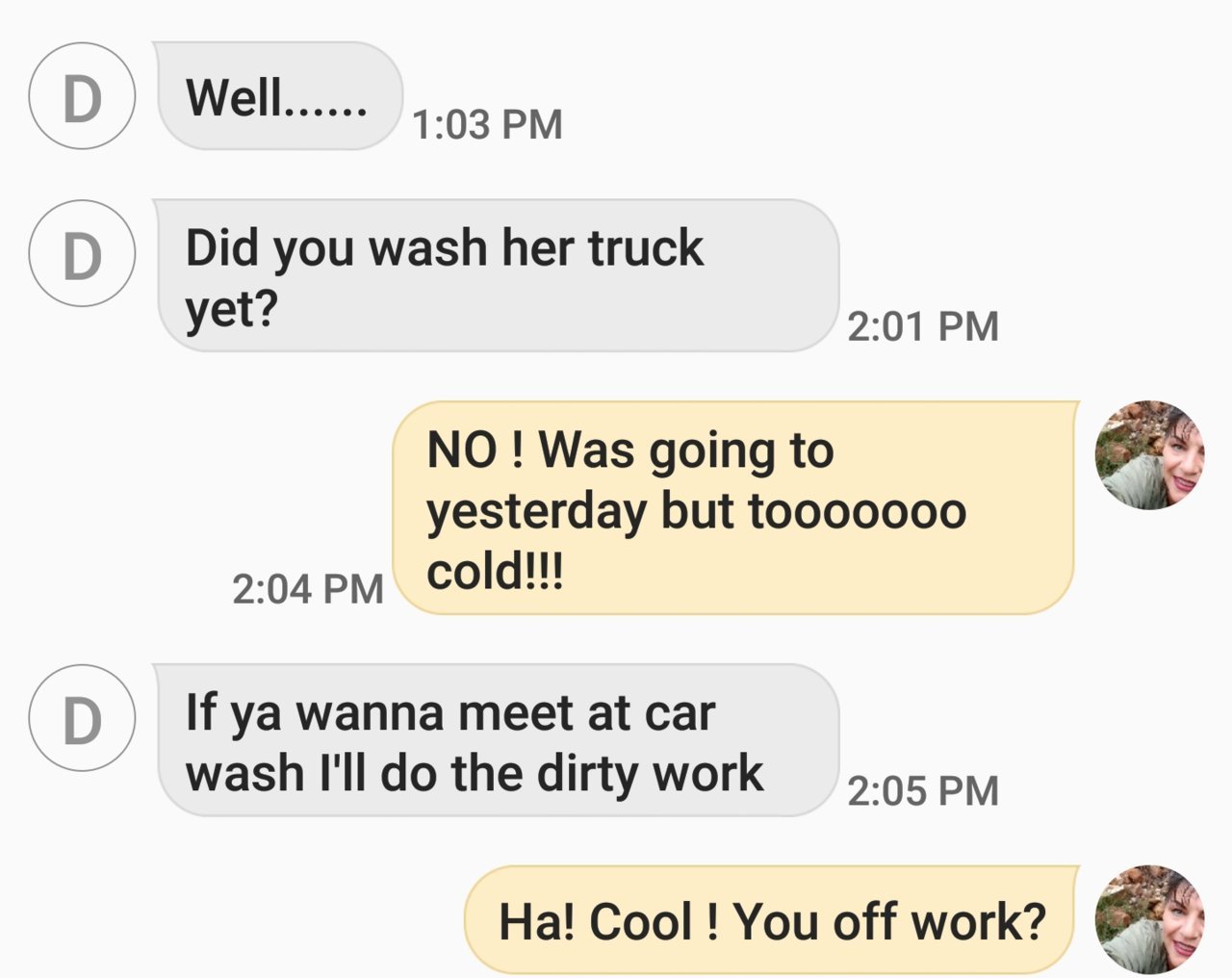Tap the profile photo beside "tooooooo cold!!!"

(1150, 455)
